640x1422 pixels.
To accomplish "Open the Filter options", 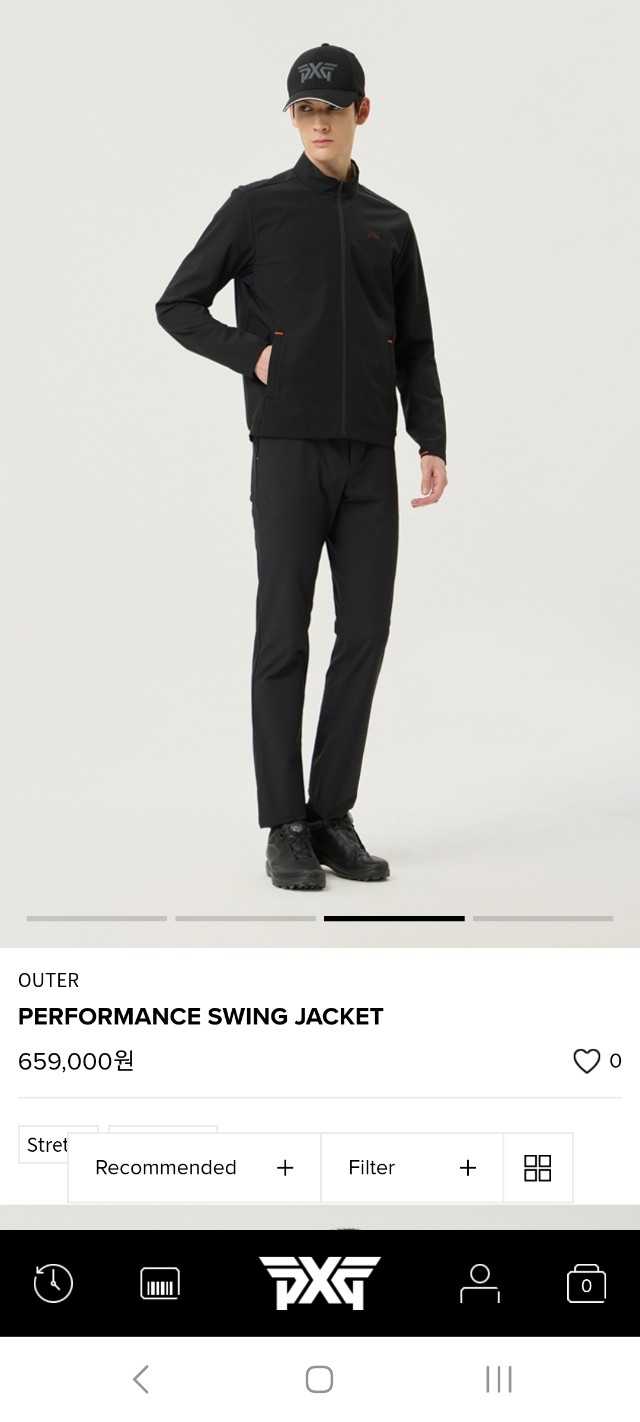I will 412,1168.
